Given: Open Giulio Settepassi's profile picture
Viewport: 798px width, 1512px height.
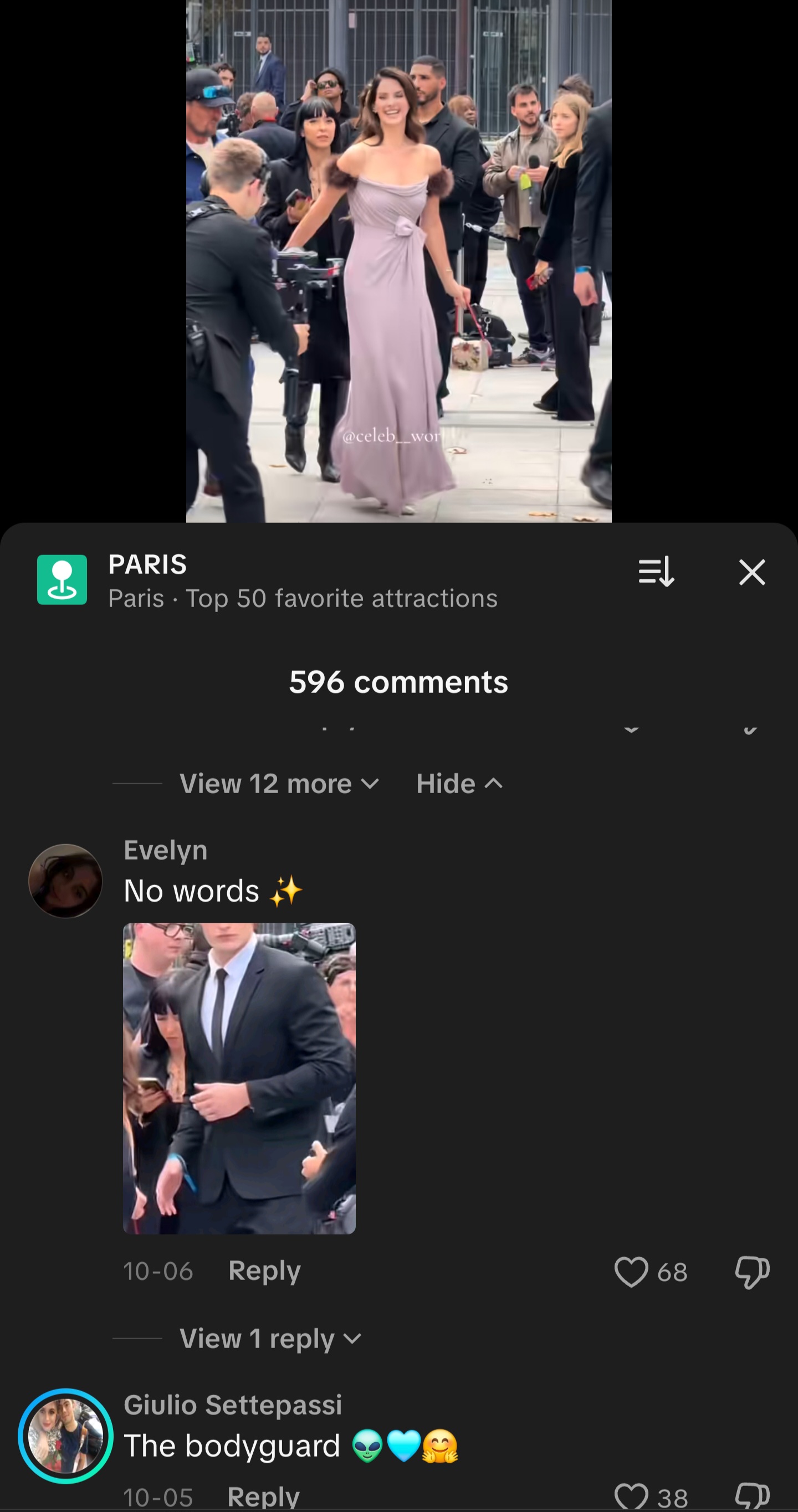Looking at the screenshot, I should click(65, 1436).
